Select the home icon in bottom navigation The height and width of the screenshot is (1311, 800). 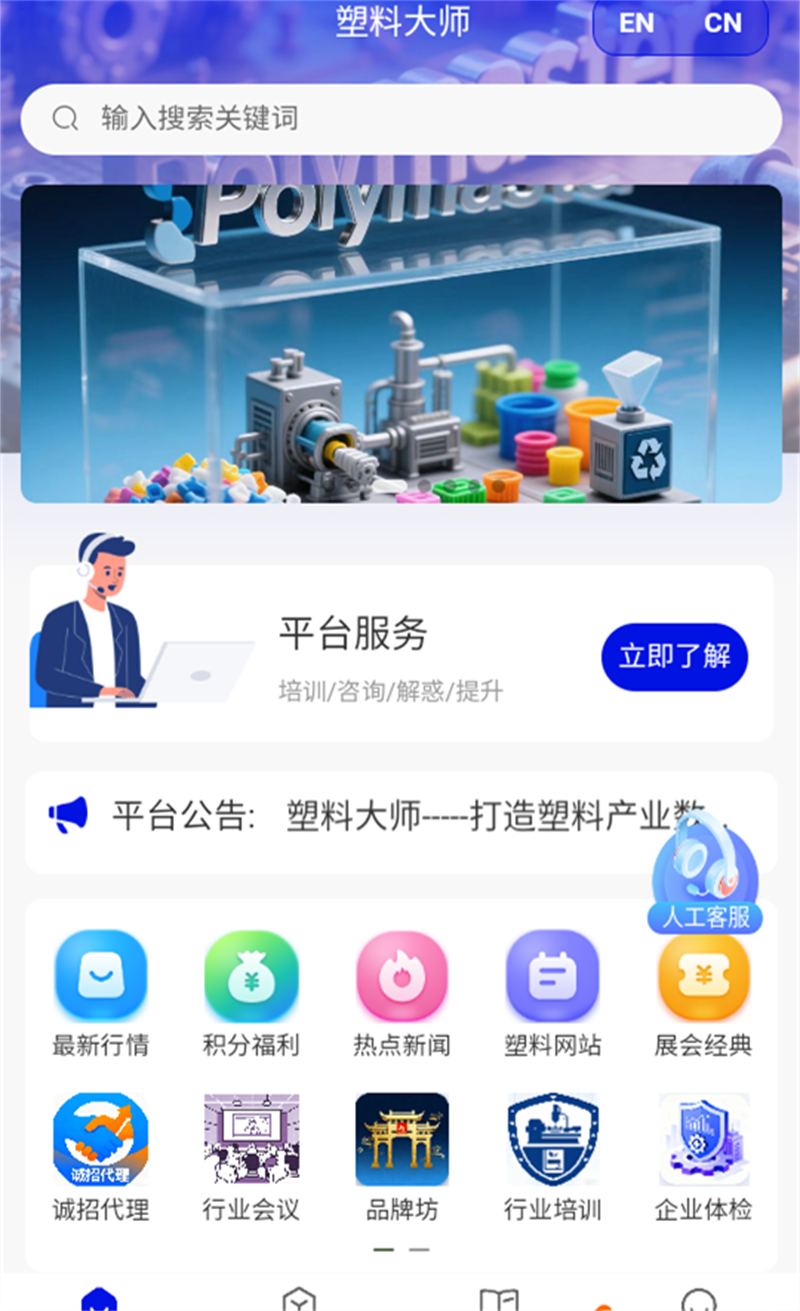98,1298
